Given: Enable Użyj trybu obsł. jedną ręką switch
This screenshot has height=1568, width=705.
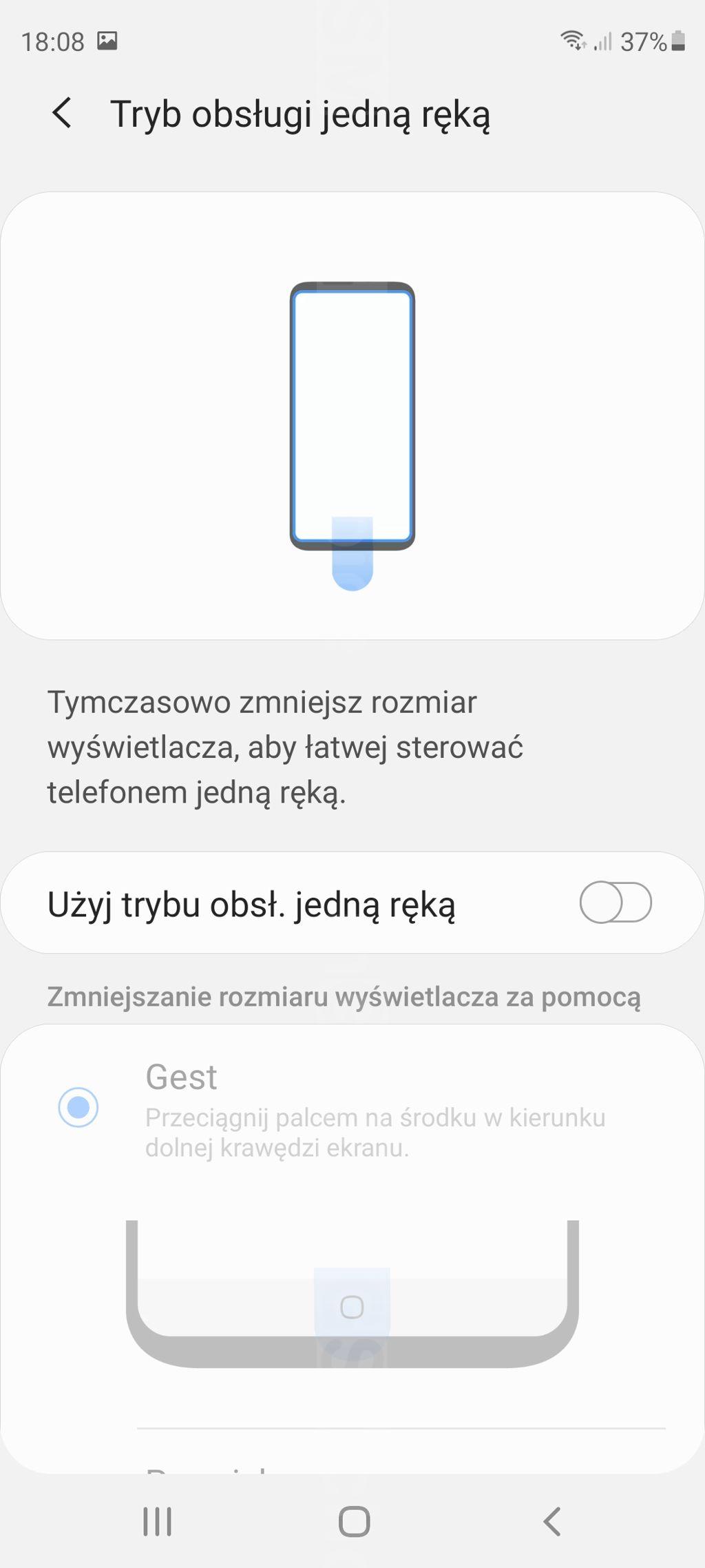Looking at the screenshot, I should click(x=615, y=902).
